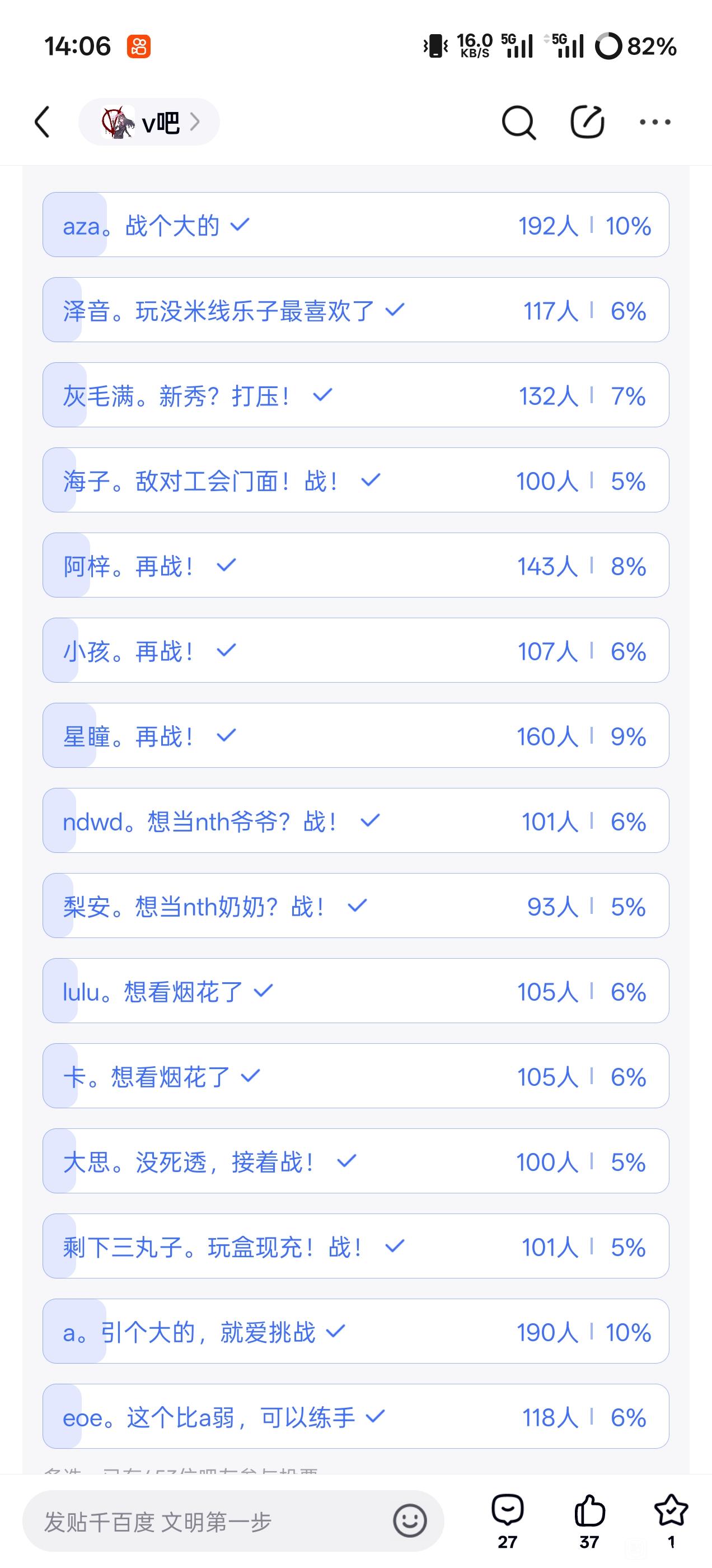712x1568 pixels.
Task: Go back with the back arrow
Action: click(43, 122)
